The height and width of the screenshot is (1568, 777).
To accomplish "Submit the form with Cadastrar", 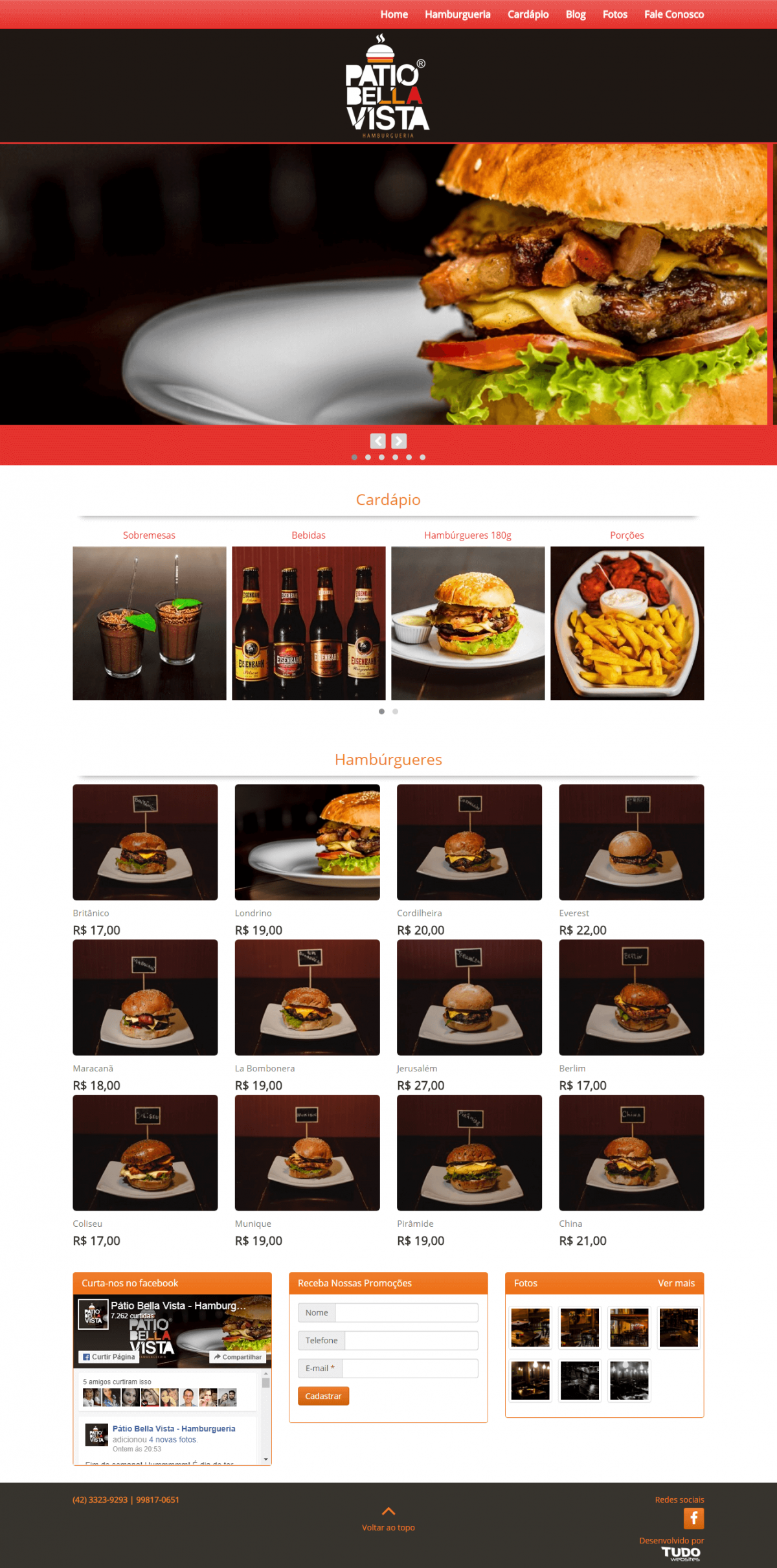I will coord(323,1396).
